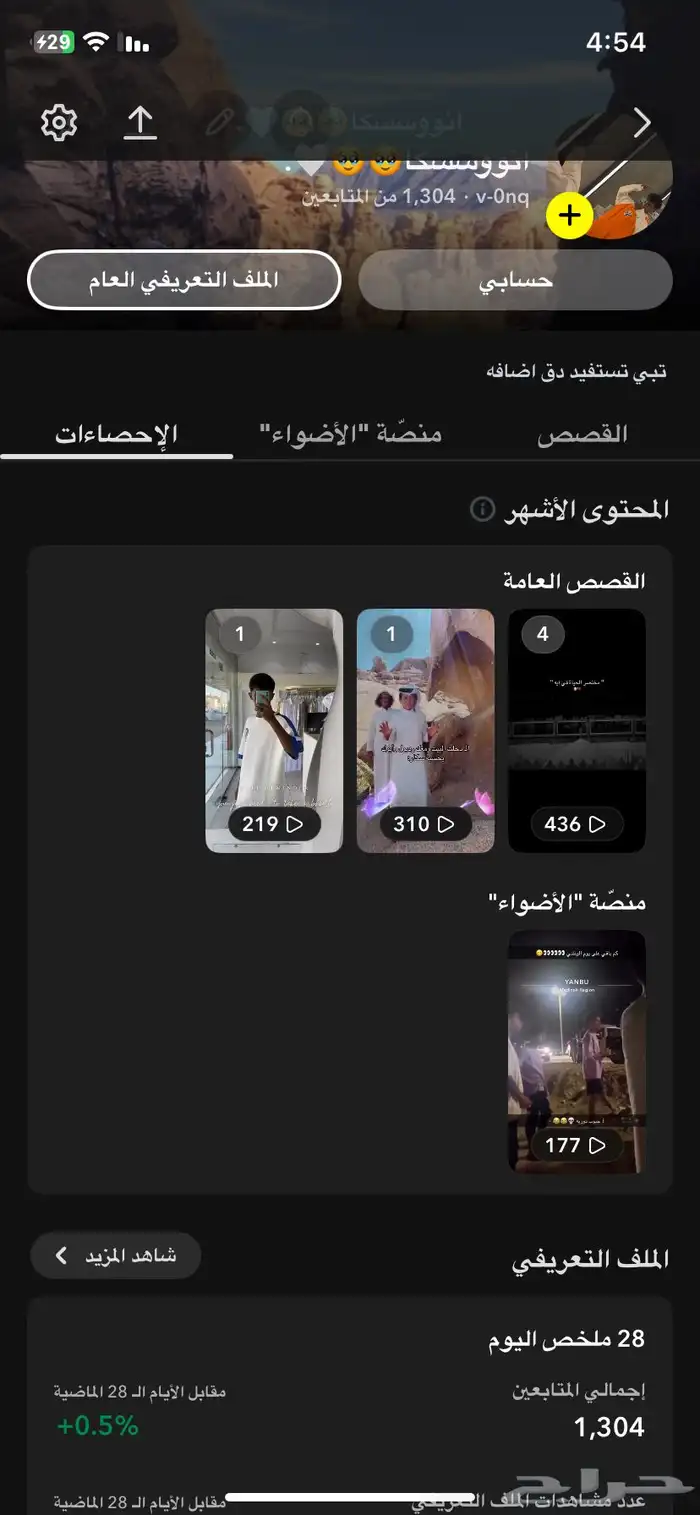Show info about المحتوى الأشهر

482,510
